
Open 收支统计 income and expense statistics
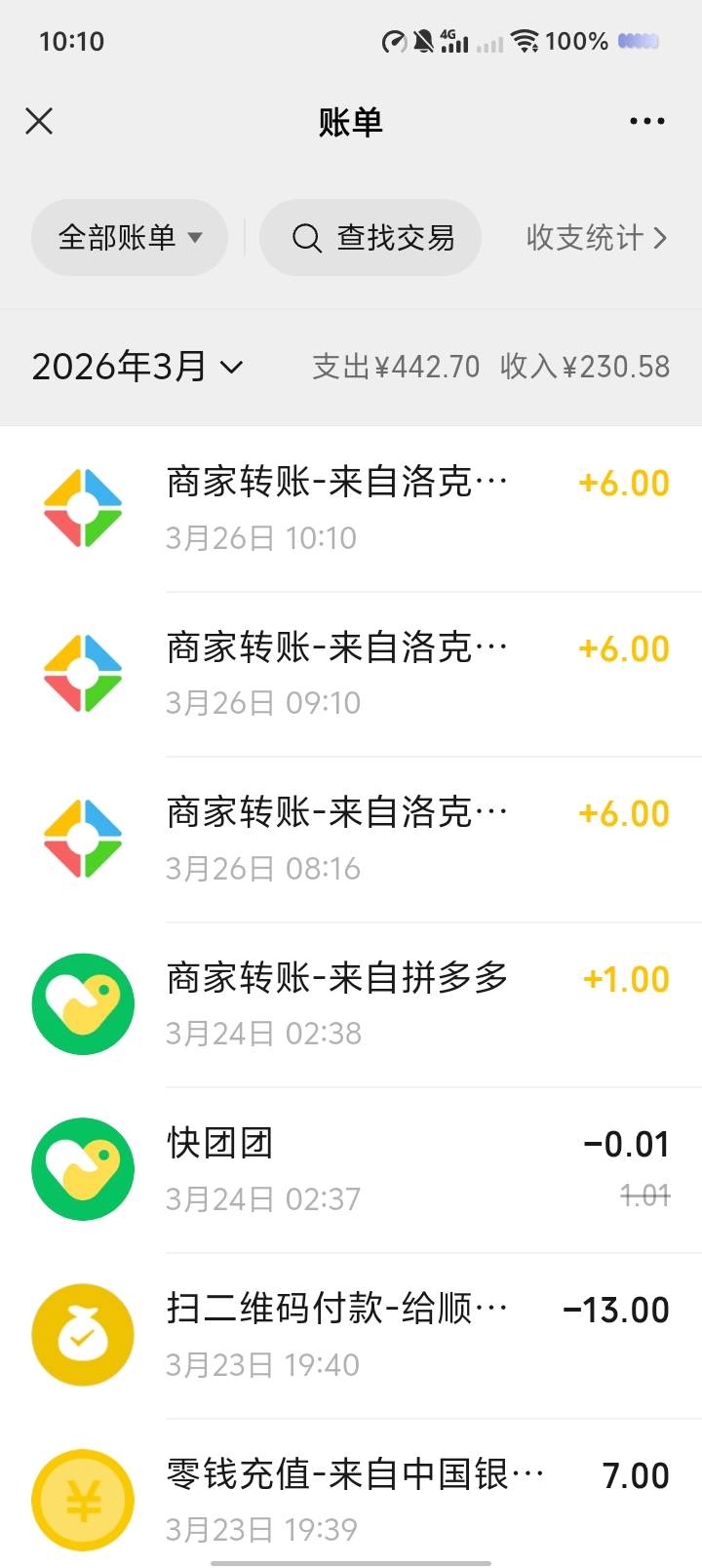(x=596, y=237)
